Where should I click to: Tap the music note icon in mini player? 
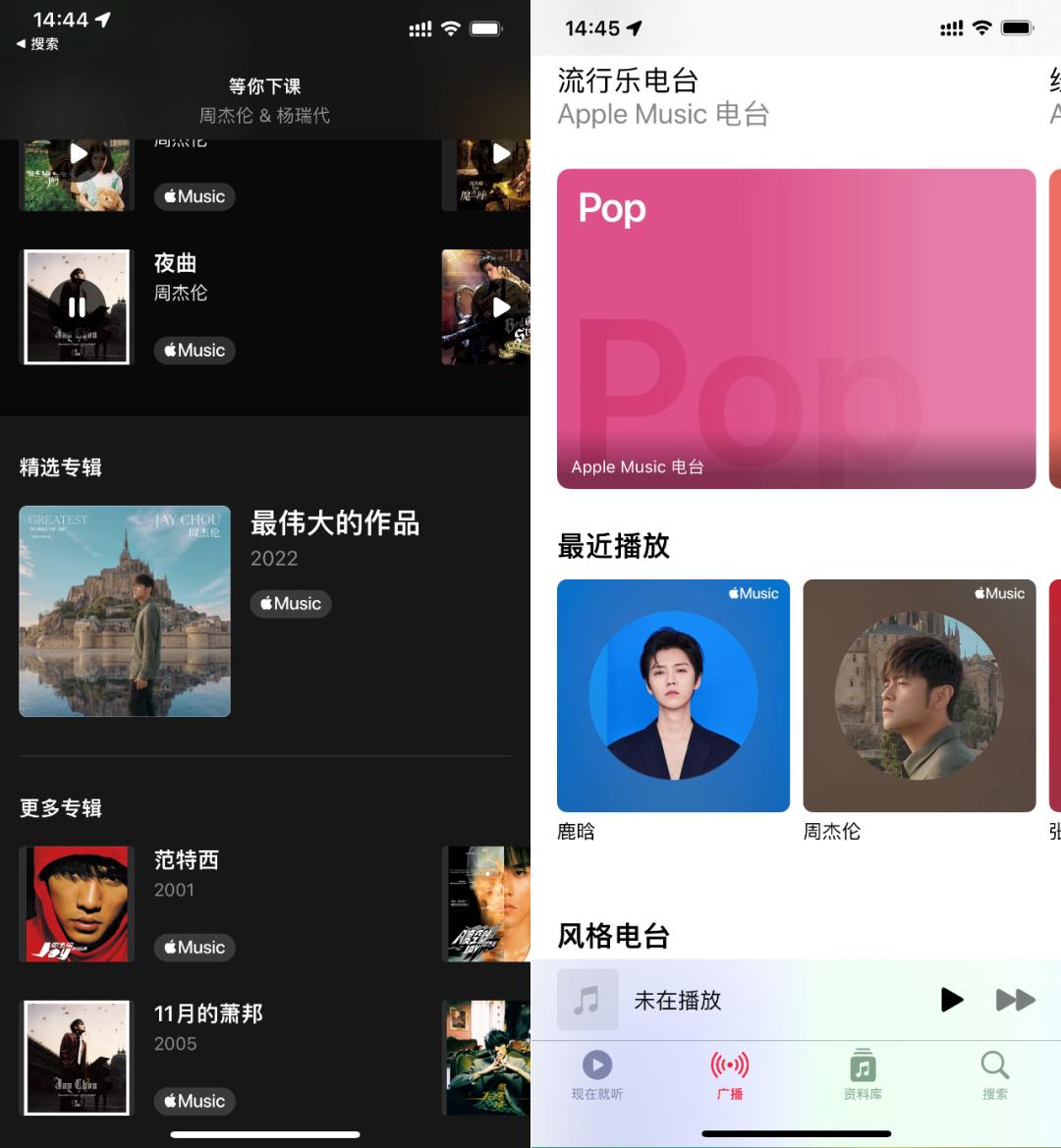[586, 1000]
